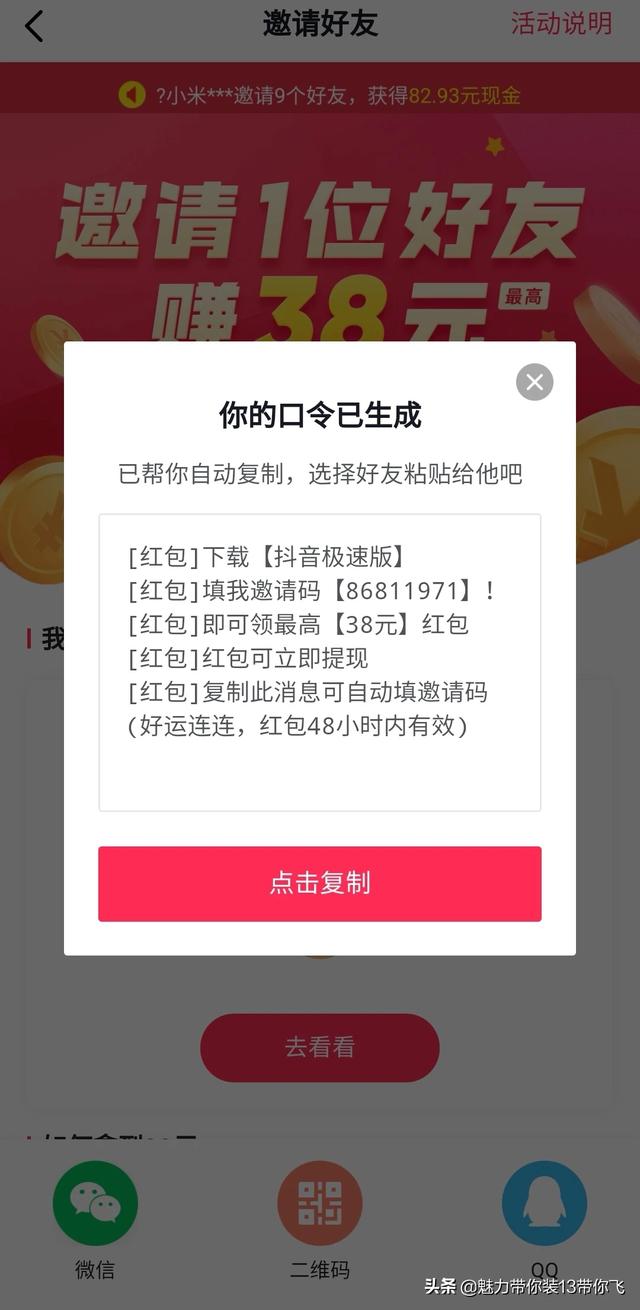This screenshot has height=1310, width=640.
Task: Share via 二维码
Action: (320, 1203)
